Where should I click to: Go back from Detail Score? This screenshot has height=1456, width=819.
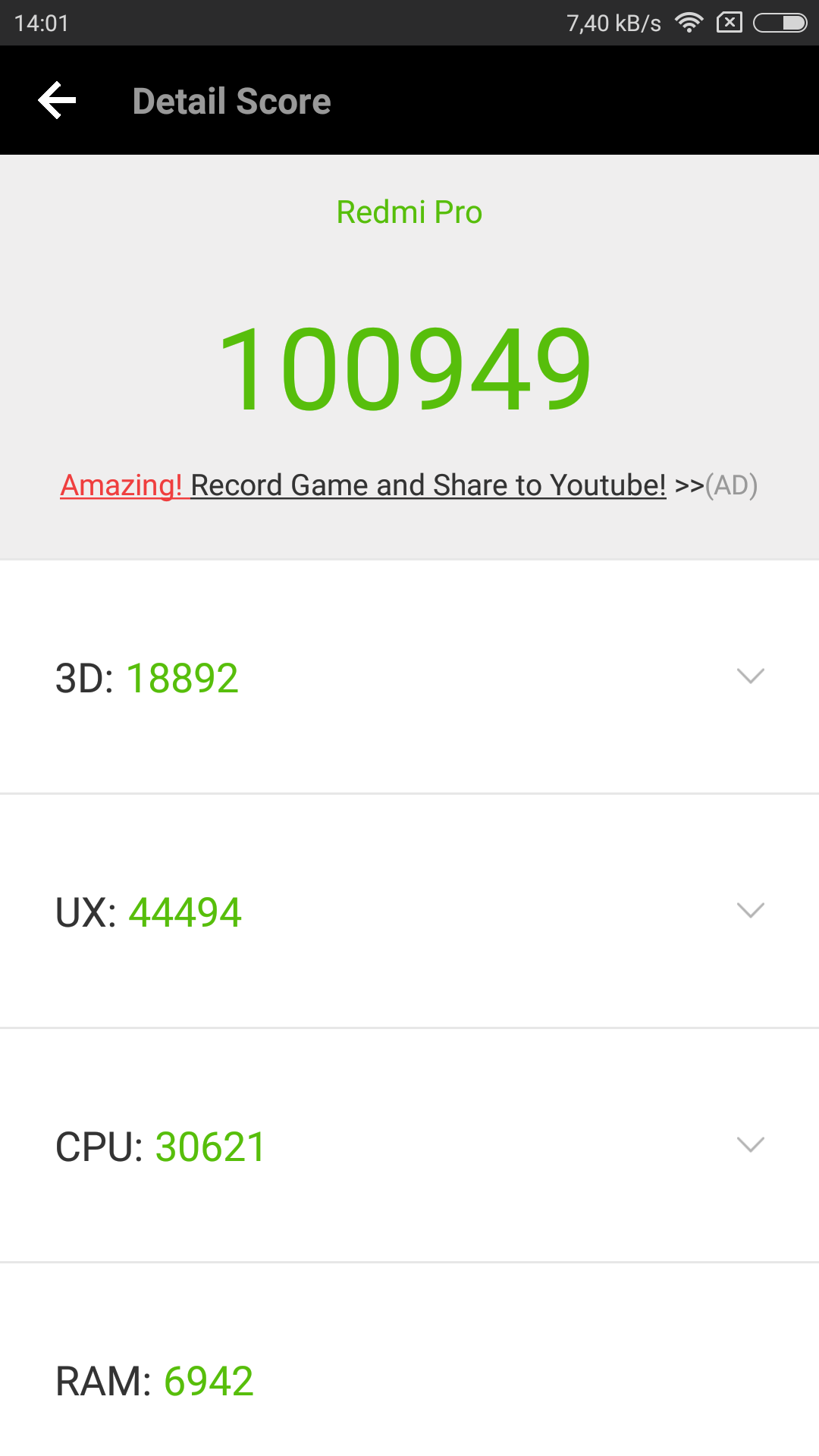click(x=58, y=101)
